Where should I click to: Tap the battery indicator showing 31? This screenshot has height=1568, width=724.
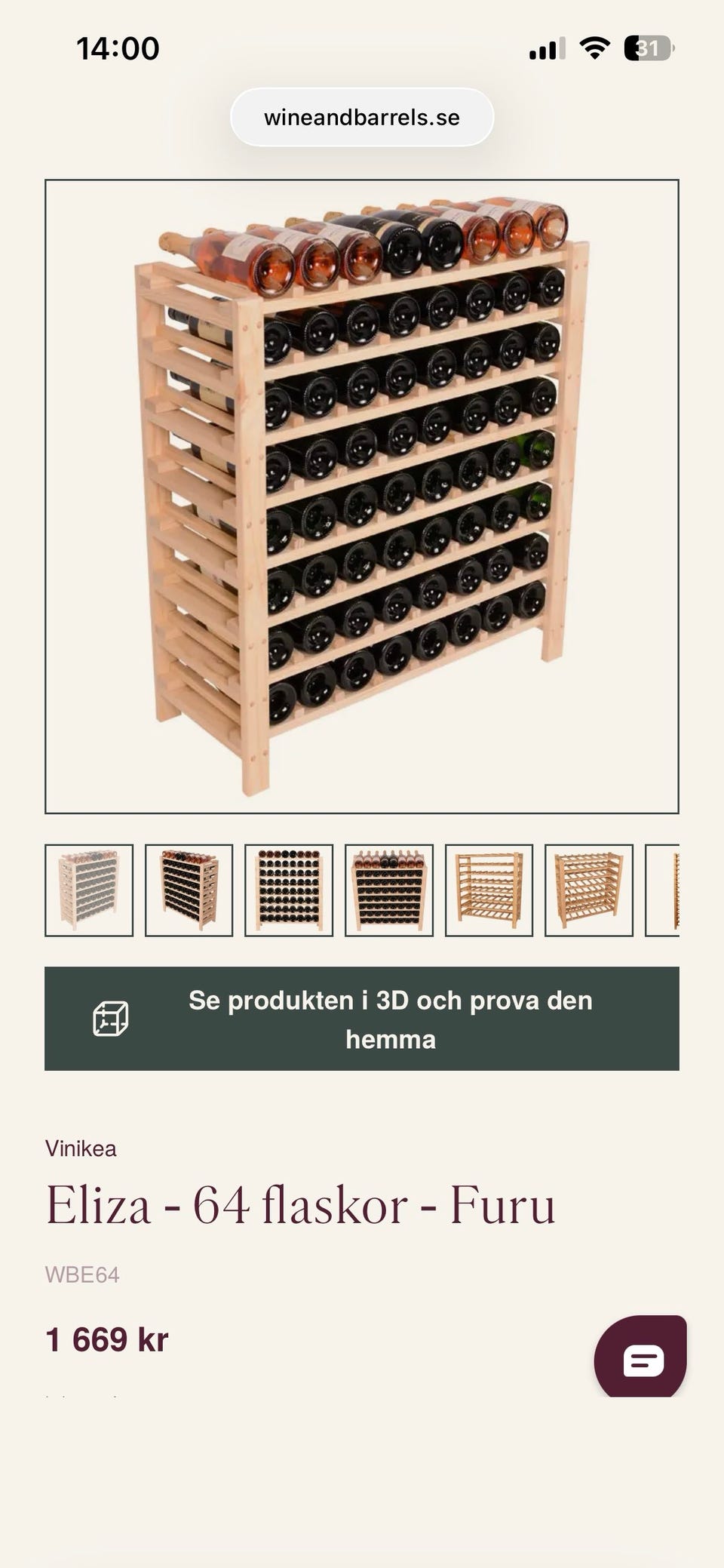(x=647, y=48)
